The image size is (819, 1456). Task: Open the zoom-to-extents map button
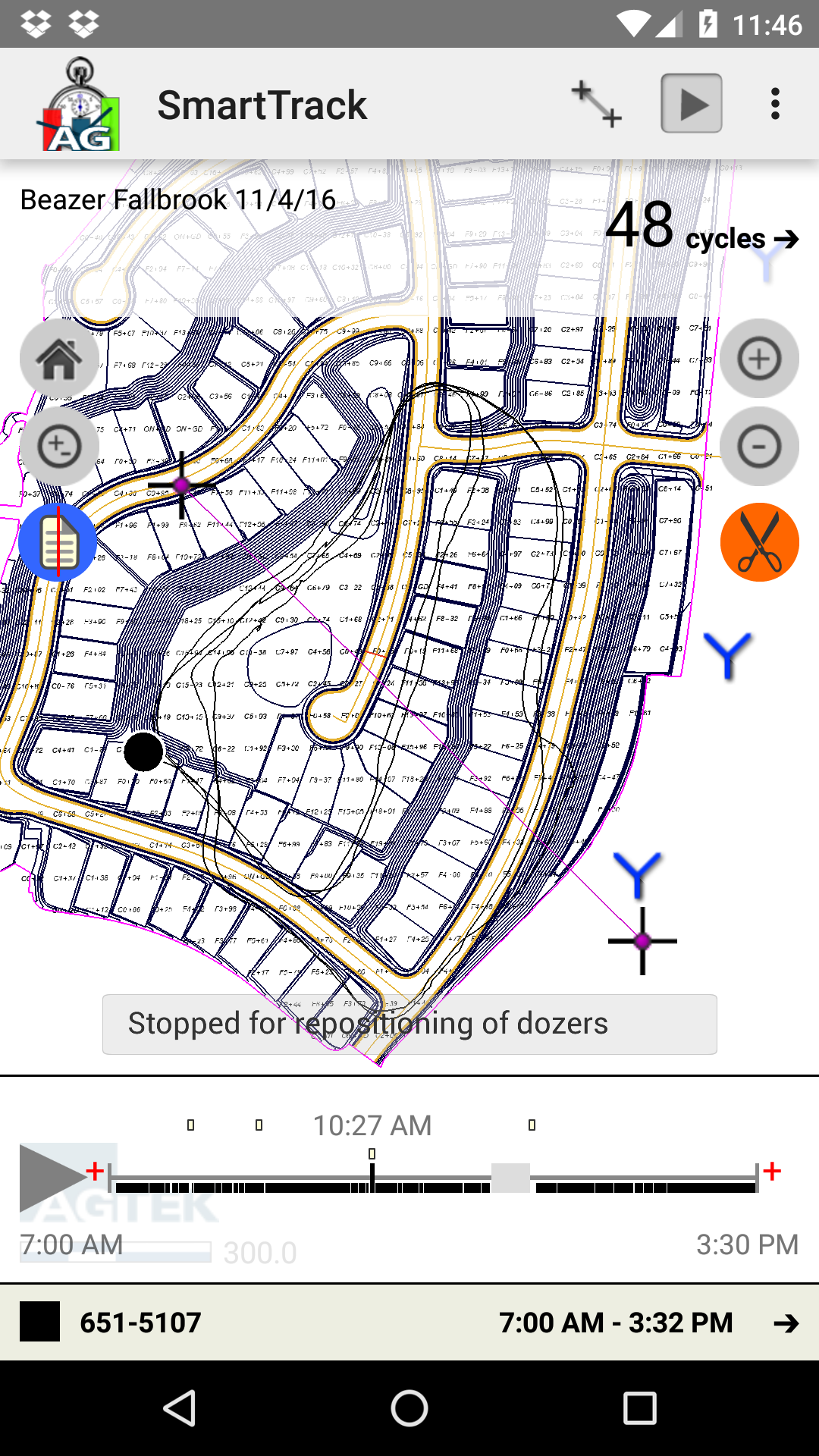point(59,446)
